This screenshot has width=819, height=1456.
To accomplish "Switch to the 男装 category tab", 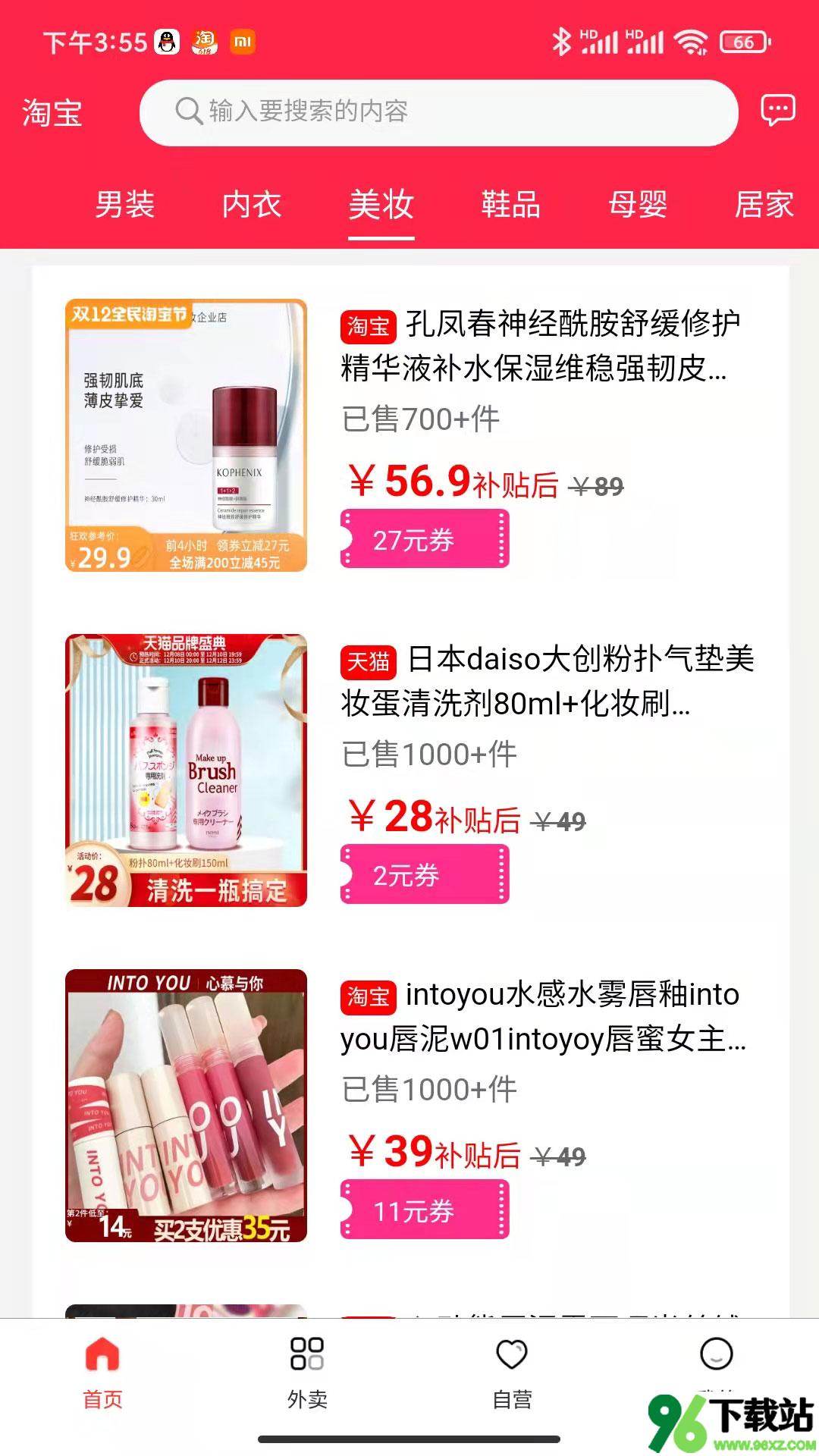I will tap(125, 205).
